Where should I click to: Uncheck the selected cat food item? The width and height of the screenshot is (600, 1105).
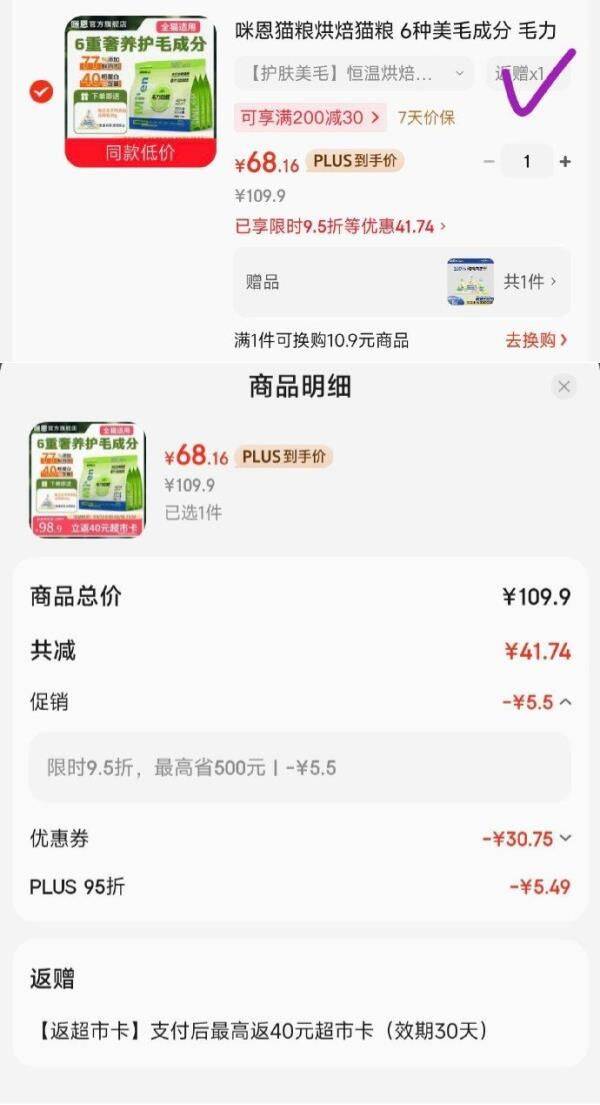41,91
